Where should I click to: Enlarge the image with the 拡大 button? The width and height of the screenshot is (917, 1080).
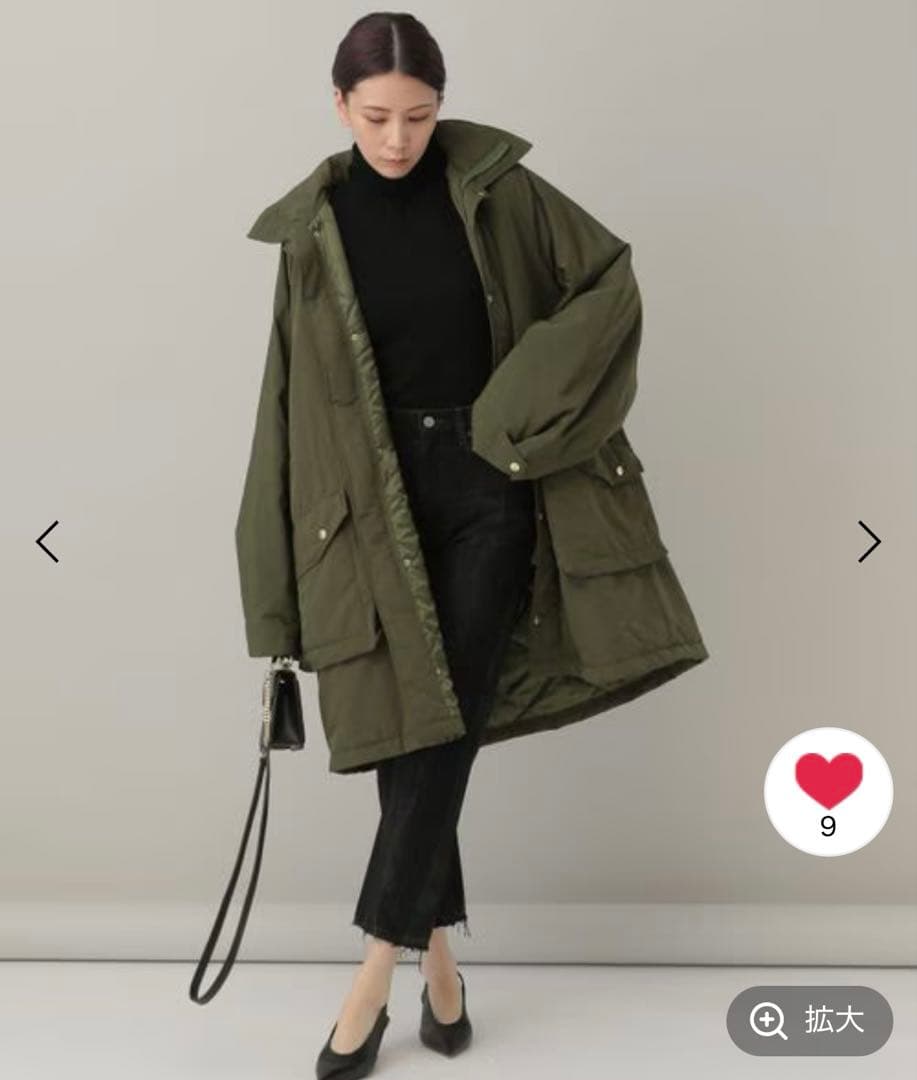pos(809,1020)
